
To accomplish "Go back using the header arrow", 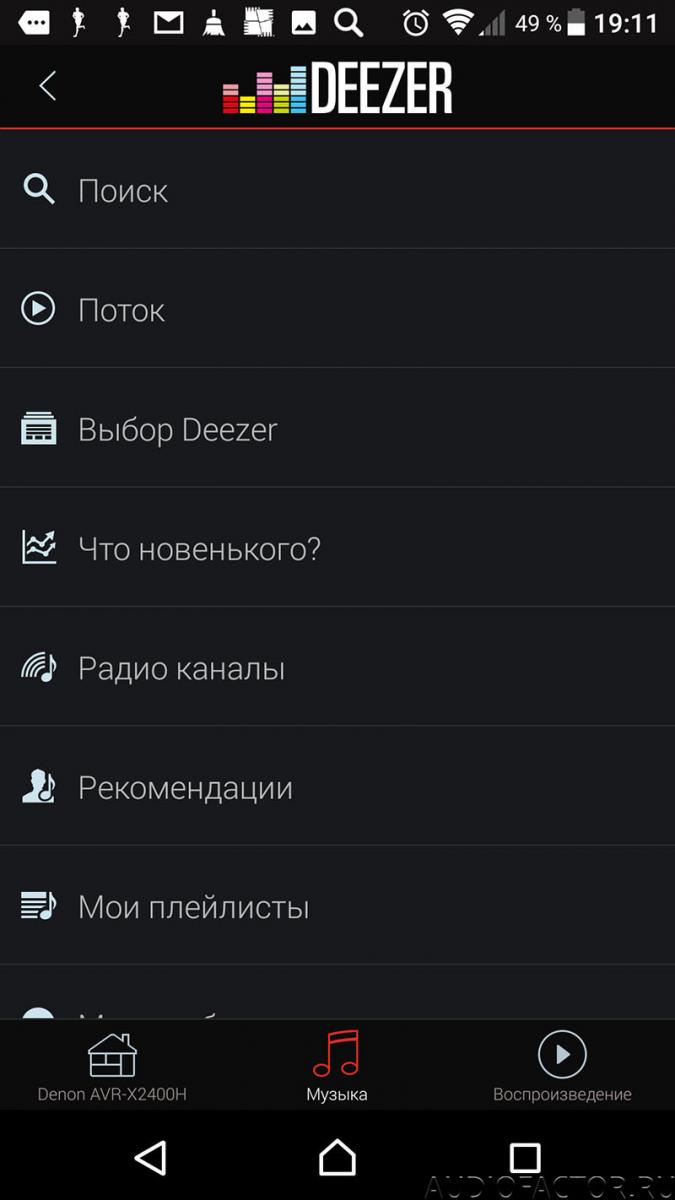I will tap(47, 86).
